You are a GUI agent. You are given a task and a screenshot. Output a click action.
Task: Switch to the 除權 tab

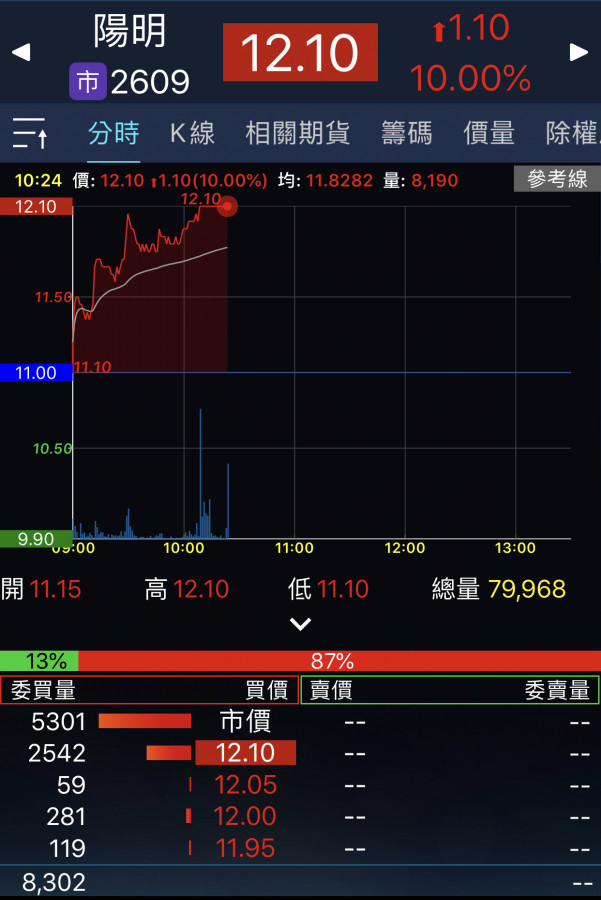click(x=572, y=133)
